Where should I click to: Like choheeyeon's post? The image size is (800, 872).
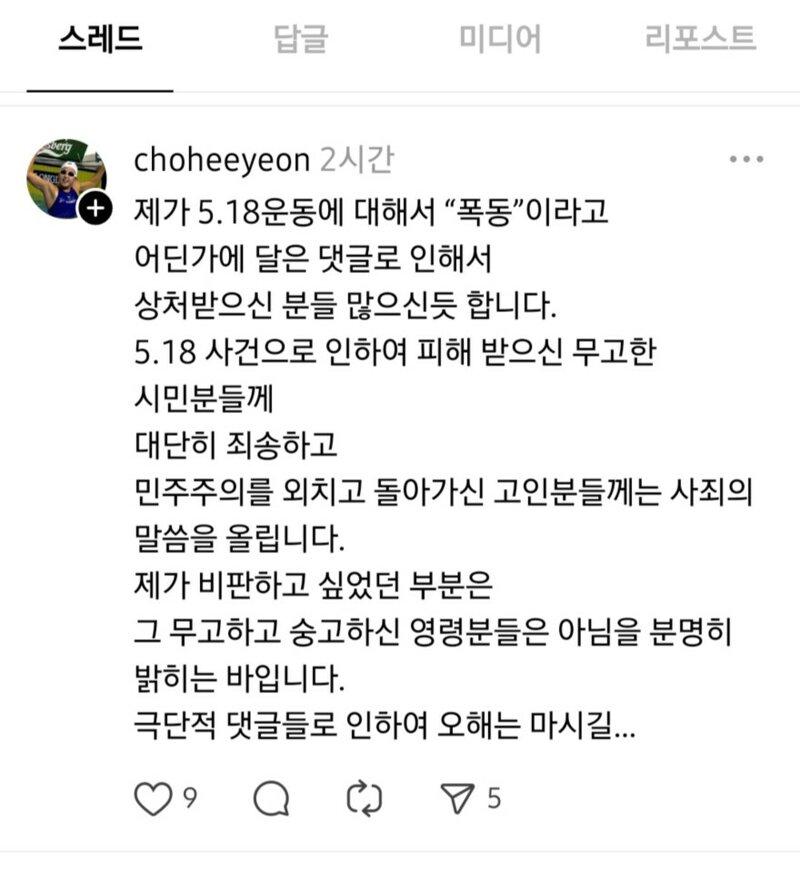[152, 798]
